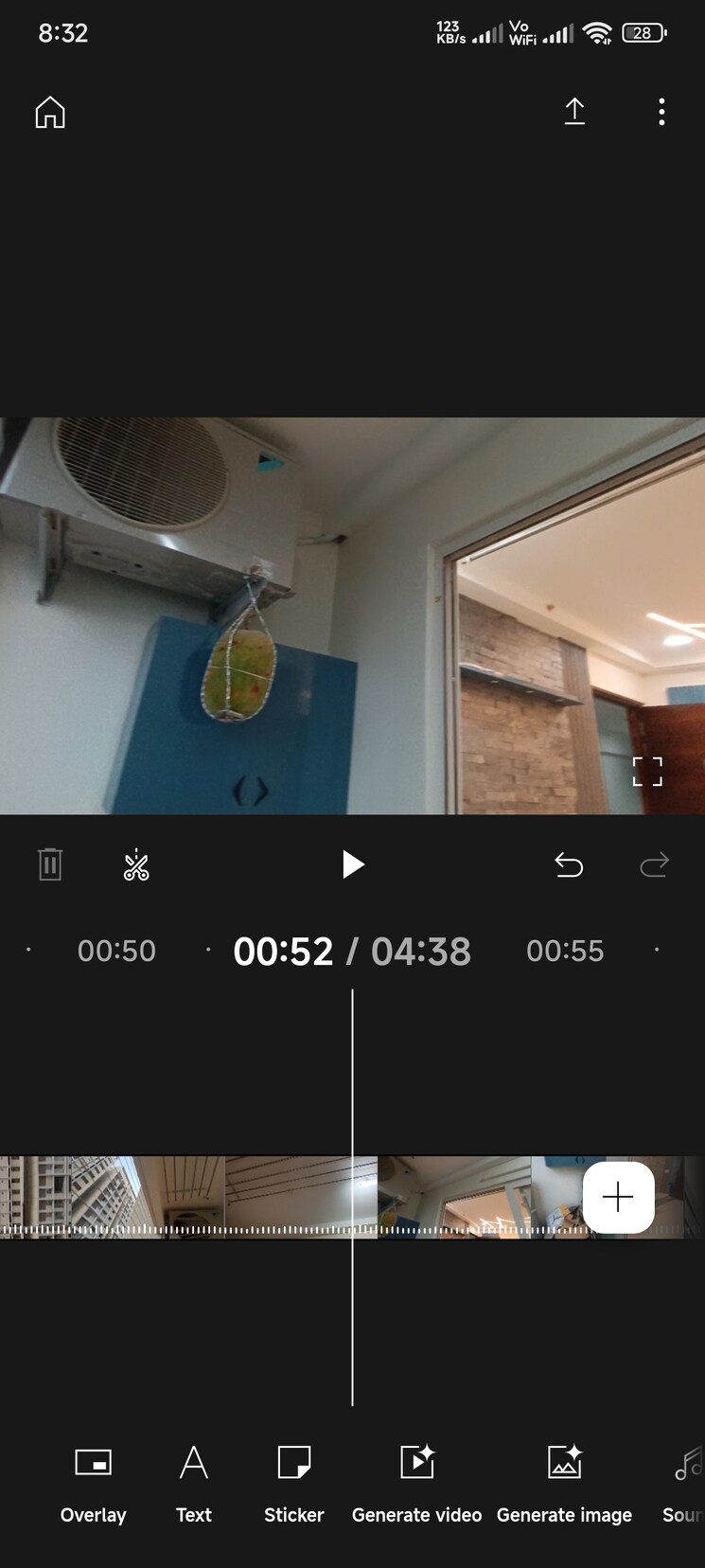Delete the selected clip with trash icon
This screenshot has height=1568, width=705.
pos(50,864)
